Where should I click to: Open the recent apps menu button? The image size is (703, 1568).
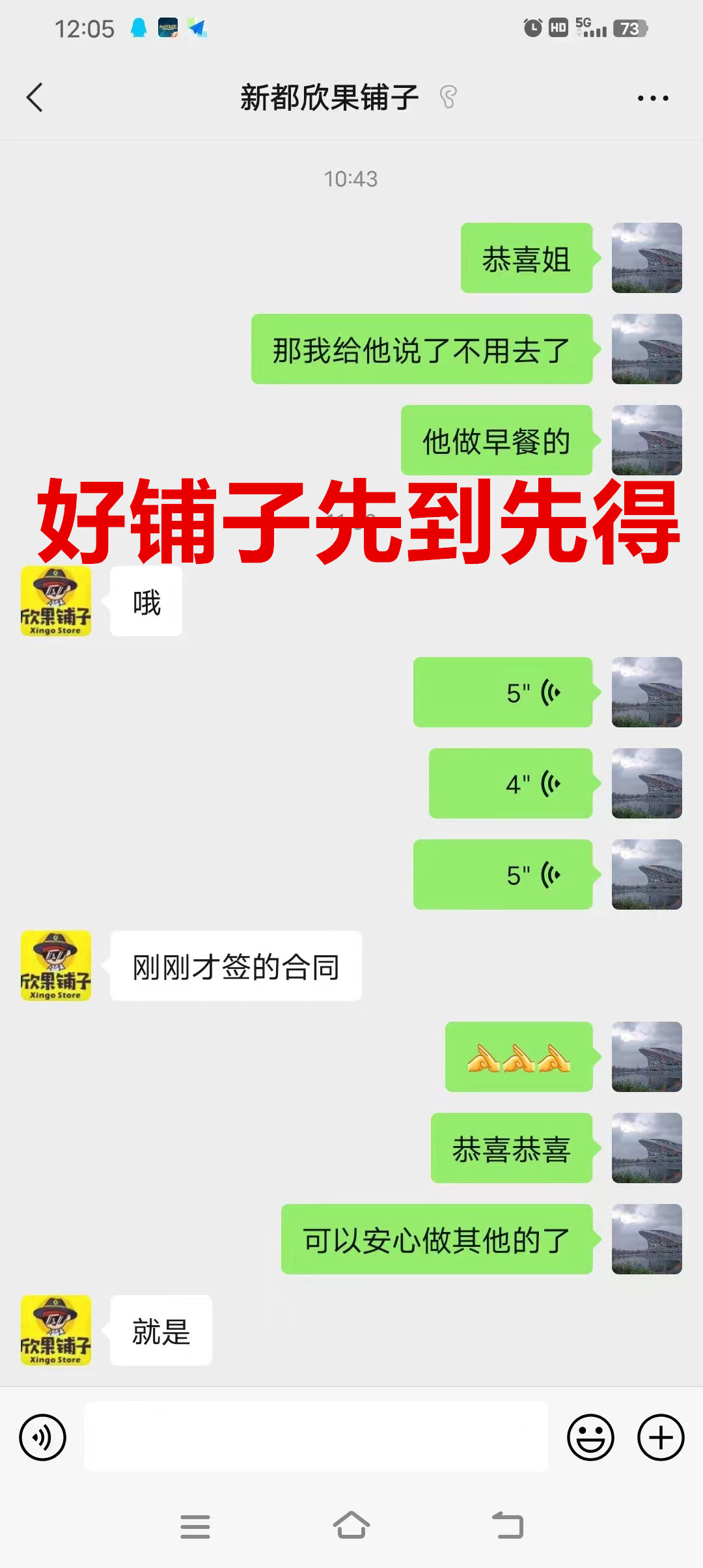195,1526
